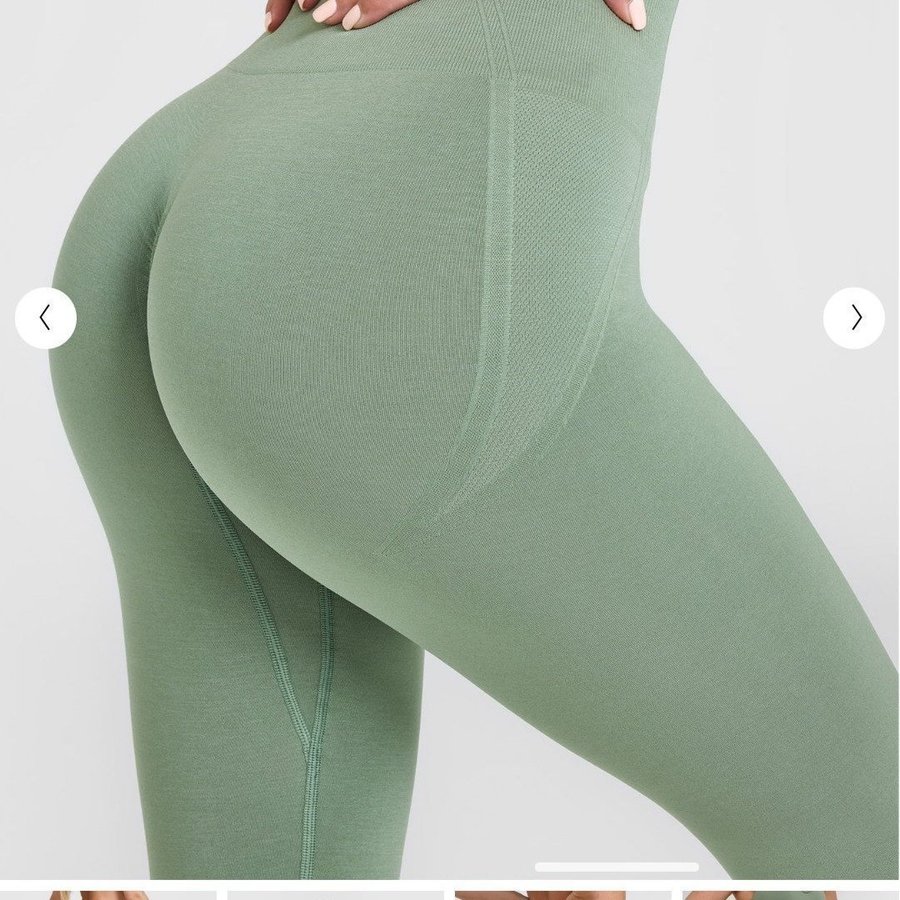Go to the previous product image
Screen dimensions: 900x900
pyautogui.click(x=46, y=318)
